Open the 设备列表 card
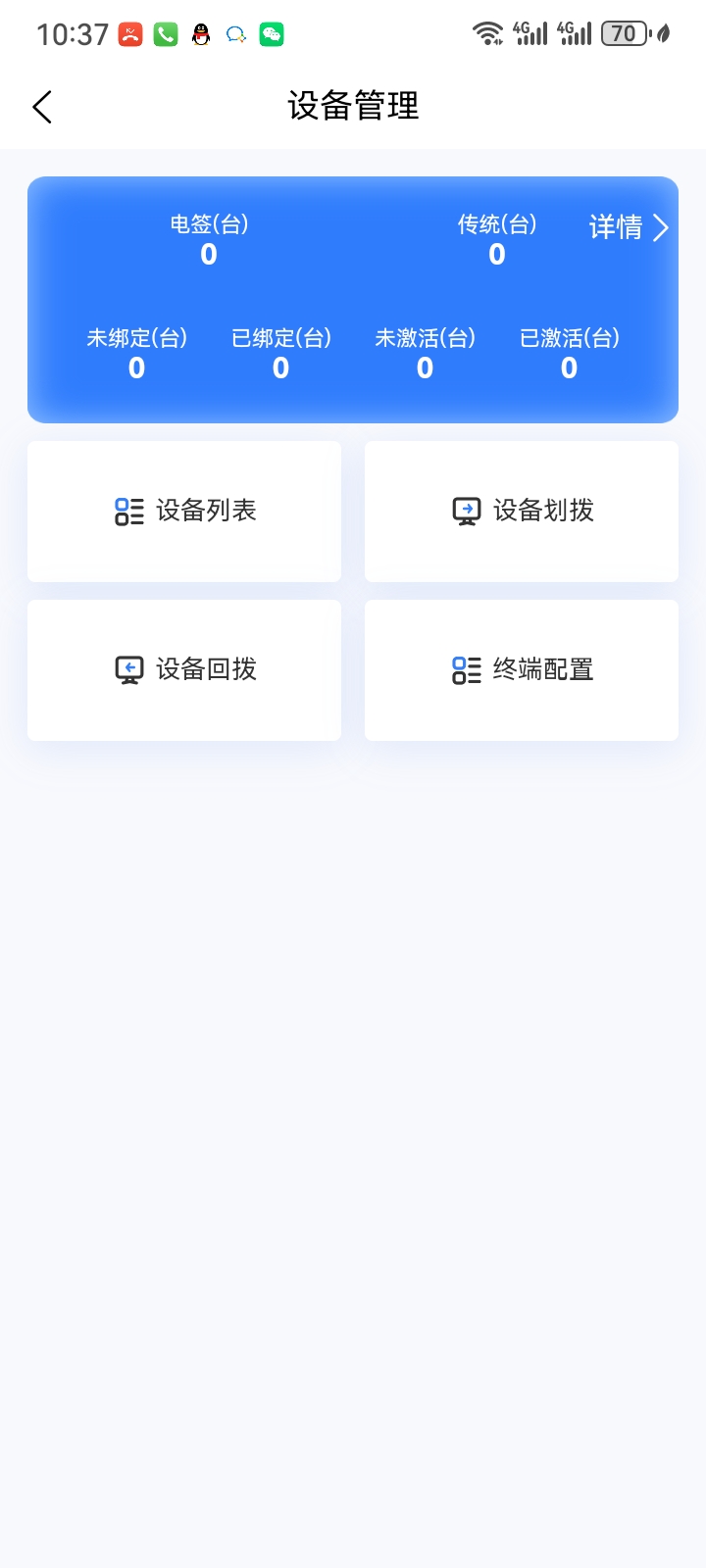The height and width of the screenshot is (1568, 706). point(184,511)
